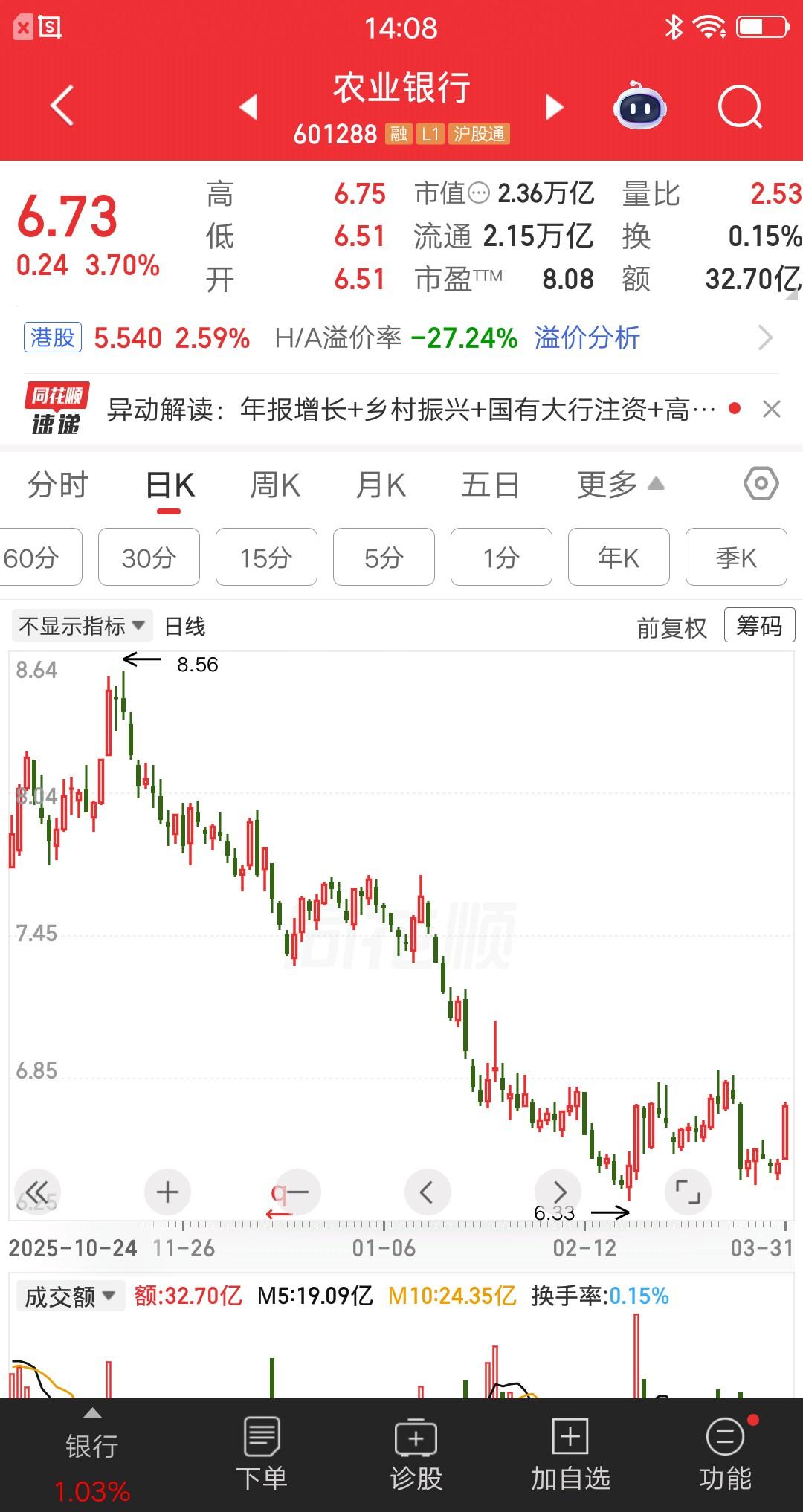Expand the chart to fullscreen
Image resolution: width=803 pixels, height=1512 pixels.
[x=688, y=1192]
